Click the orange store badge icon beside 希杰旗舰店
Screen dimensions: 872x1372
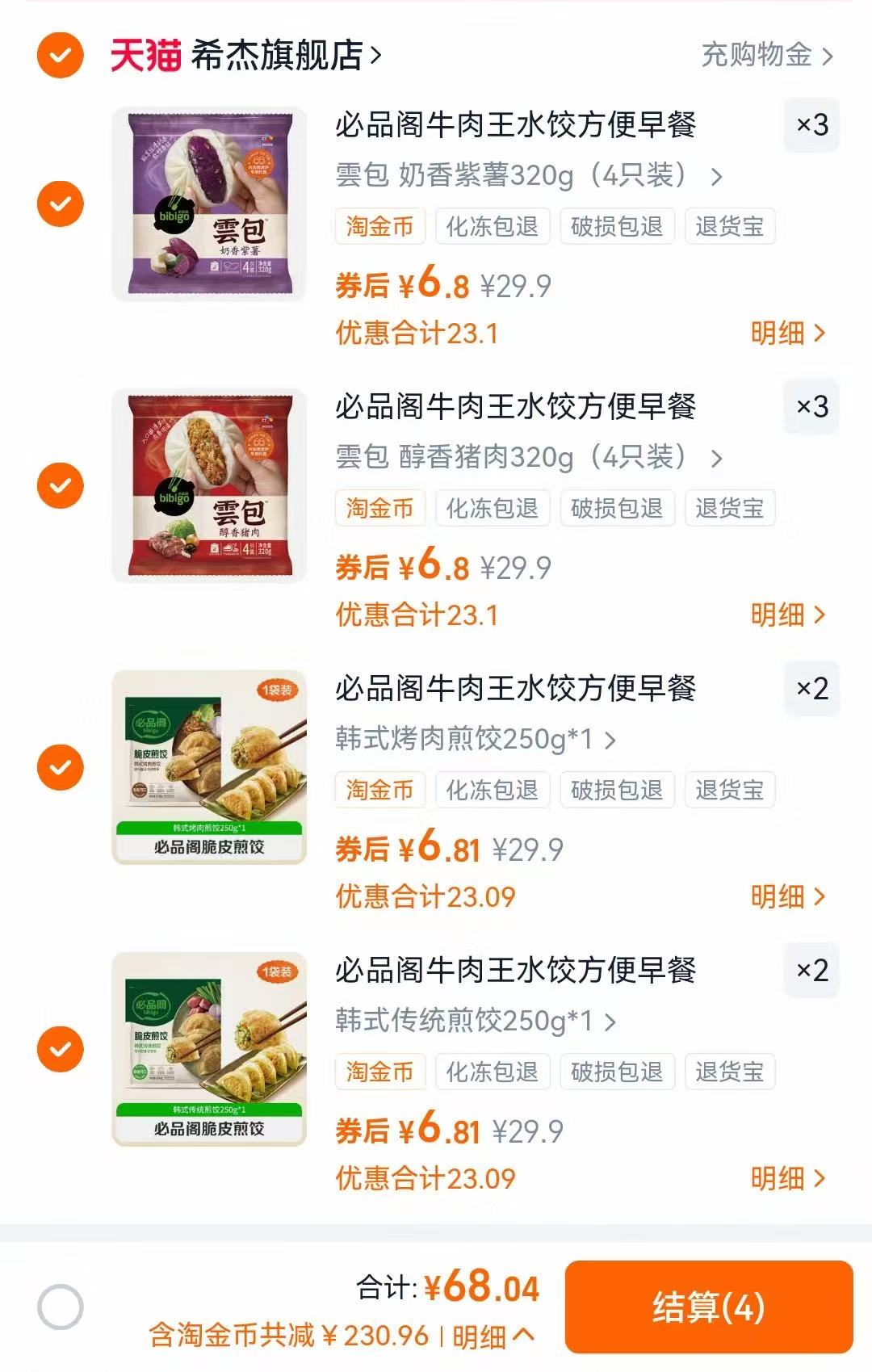(59, 55)
